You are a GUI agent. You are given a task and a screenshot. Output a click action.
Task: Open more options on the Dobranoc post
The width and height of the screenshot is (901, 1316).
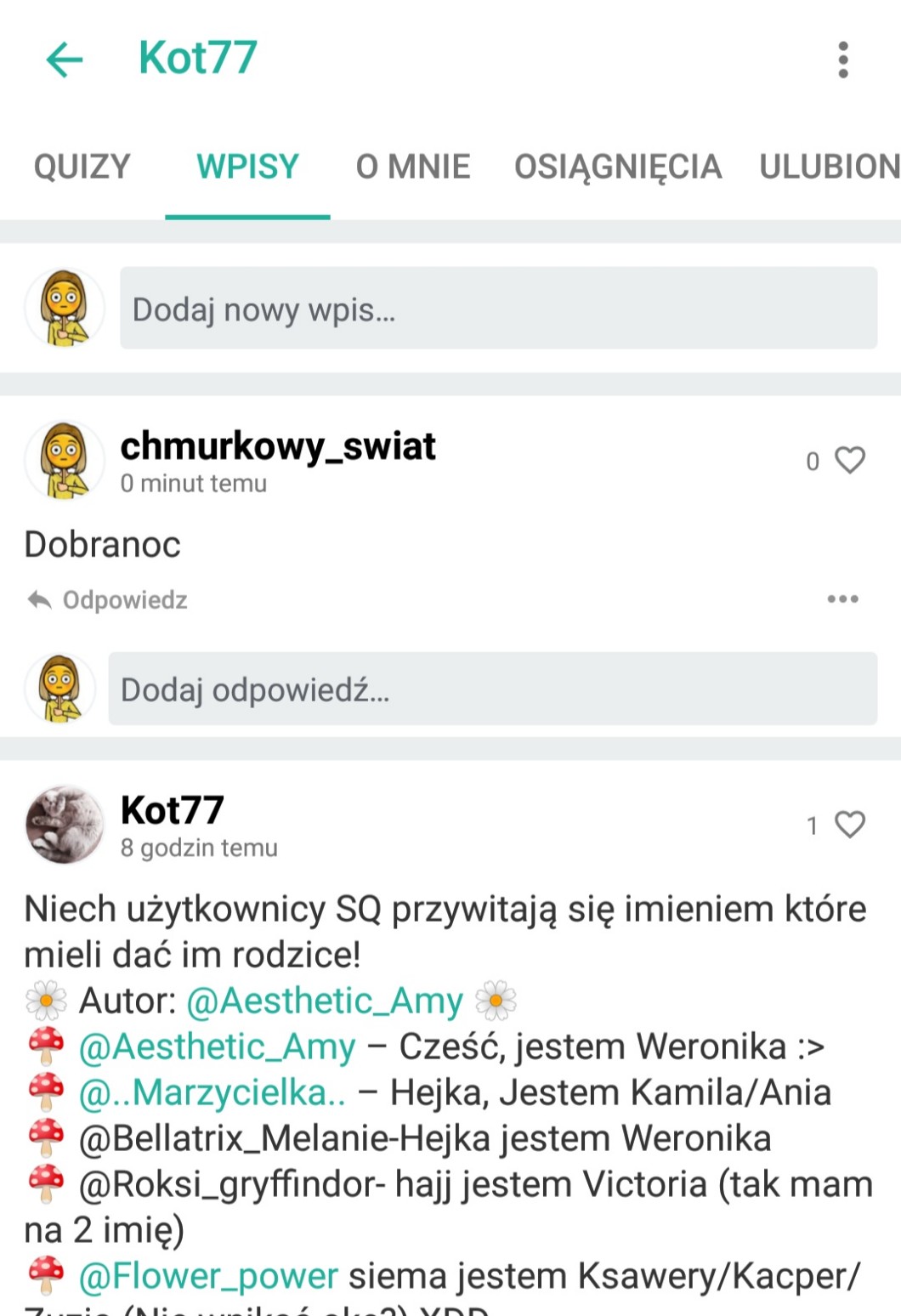(842, 599)
